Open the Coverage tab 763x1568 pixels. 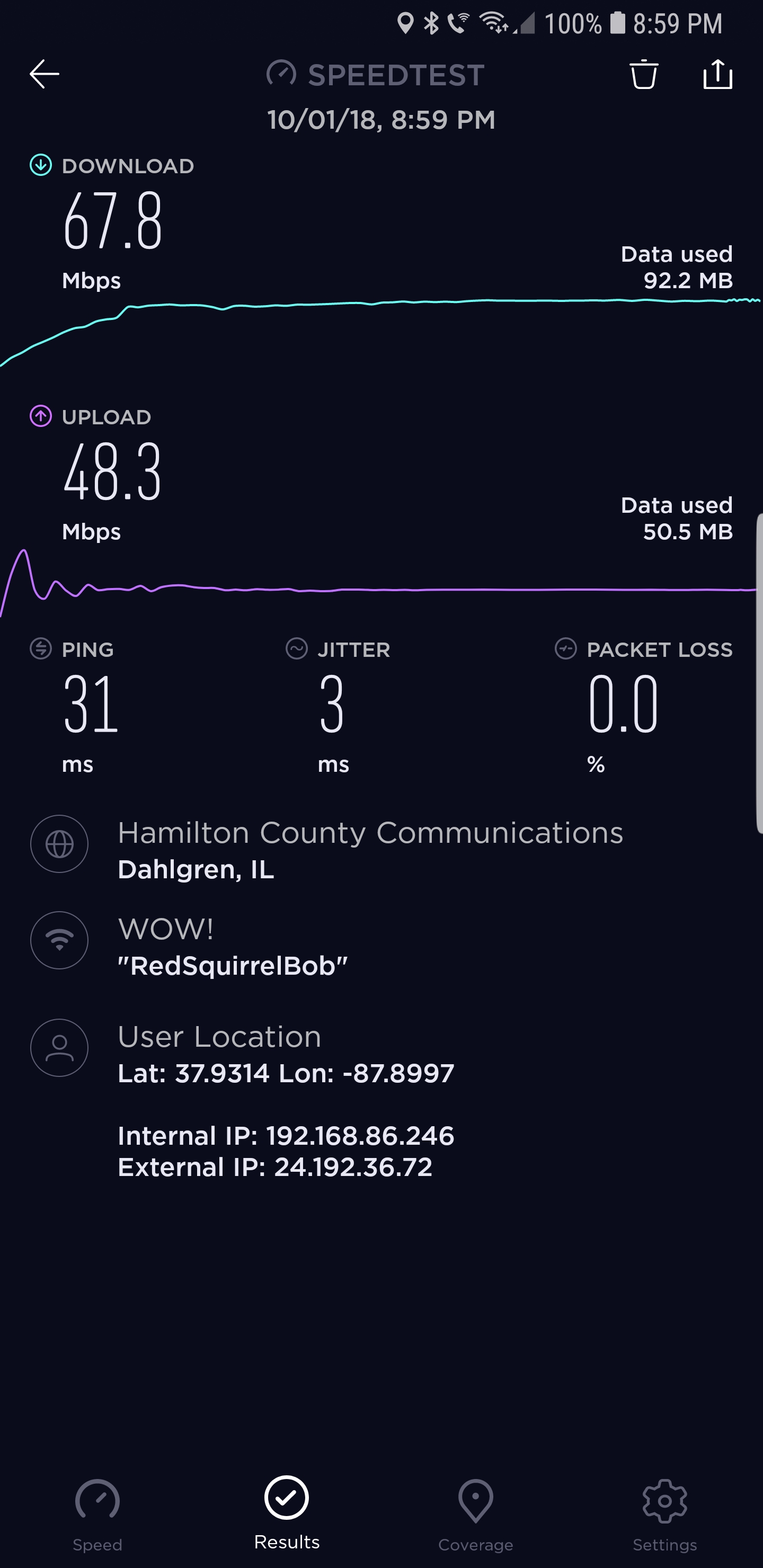(x=476, y=1516)
